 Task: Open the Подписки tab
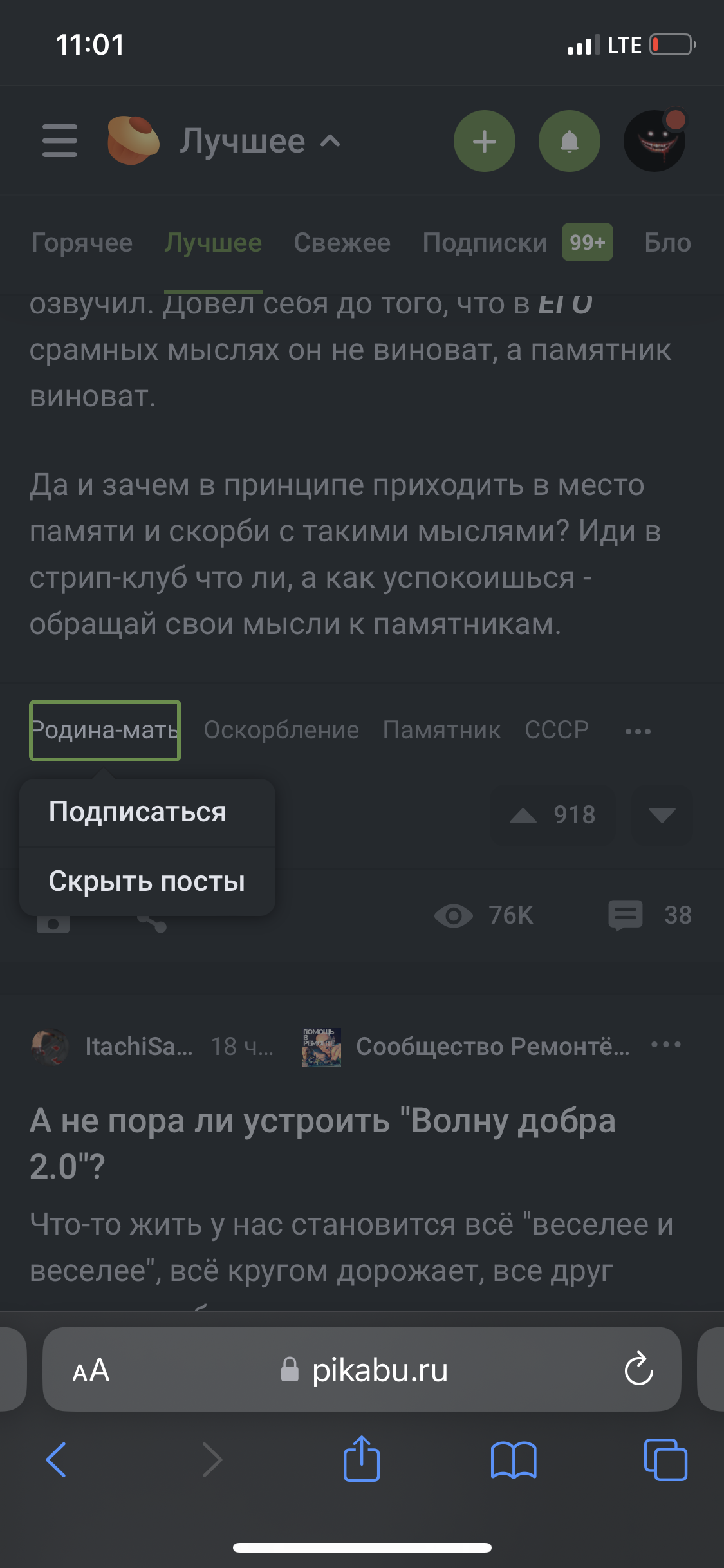[x=485, y=243]
